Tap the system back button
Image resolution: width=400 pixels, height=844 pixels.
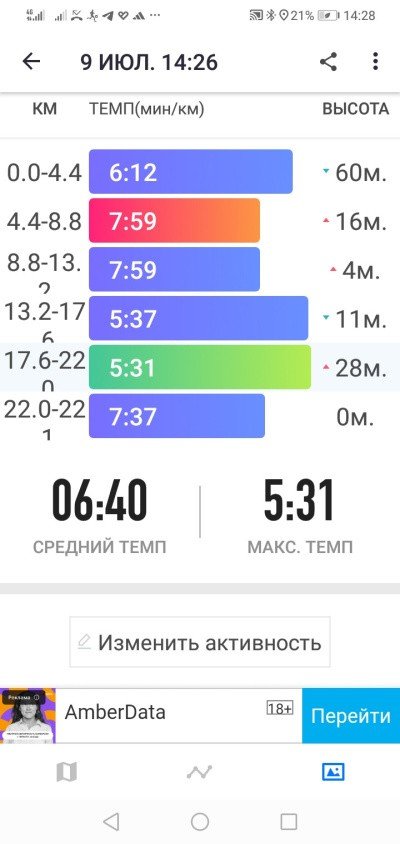click(111, 821)
